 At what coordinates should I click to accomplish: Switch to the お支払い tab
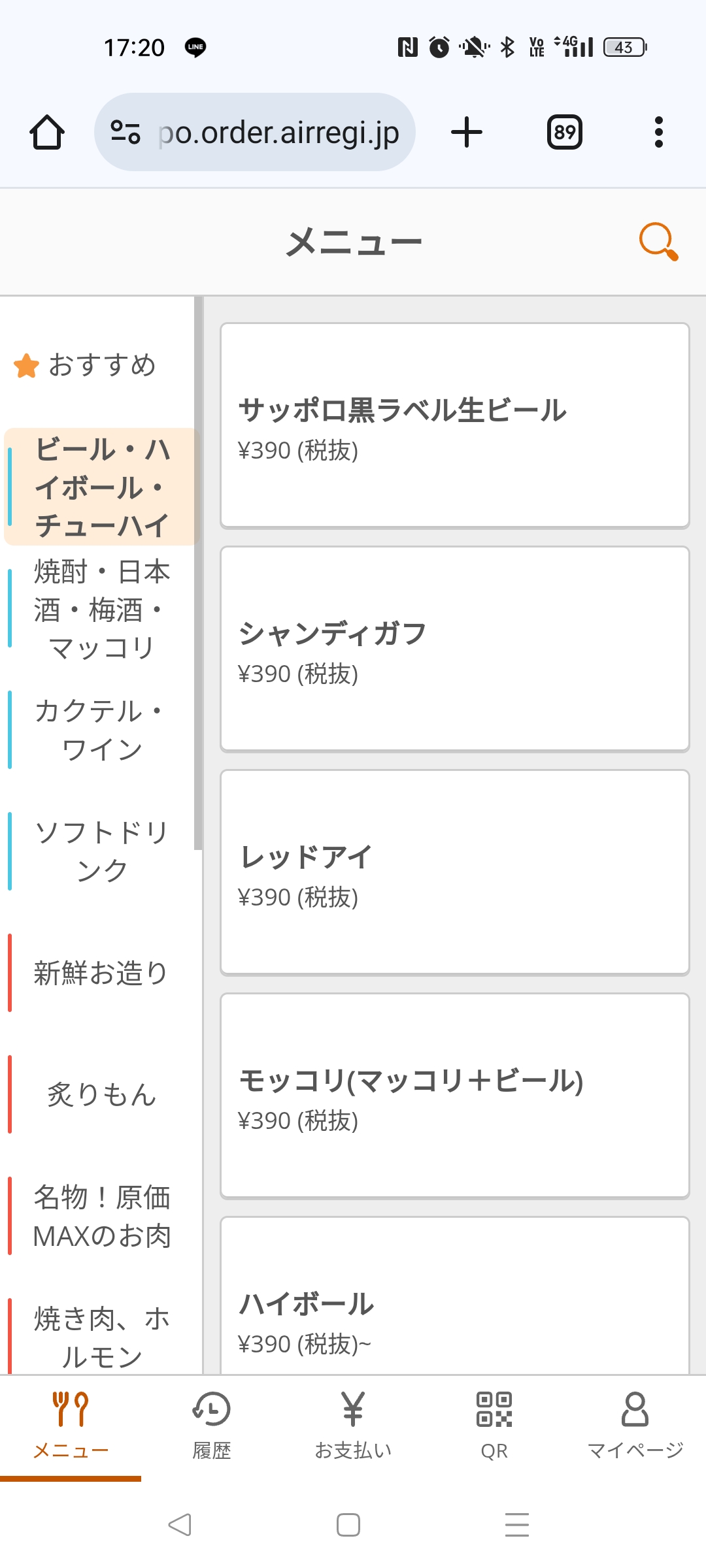point(353,1426)
